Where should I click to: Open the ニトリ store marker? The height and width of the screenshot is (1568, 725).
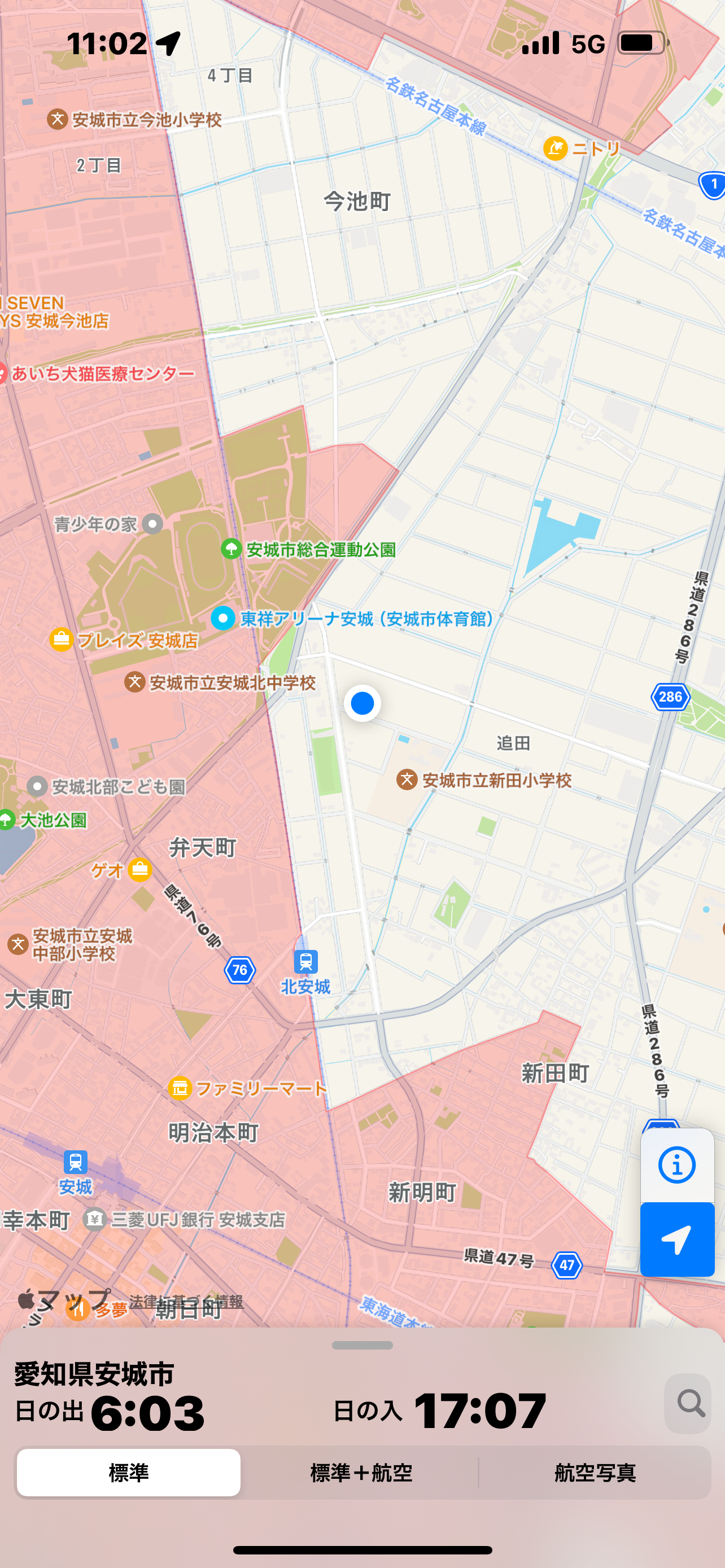(555, 148)
